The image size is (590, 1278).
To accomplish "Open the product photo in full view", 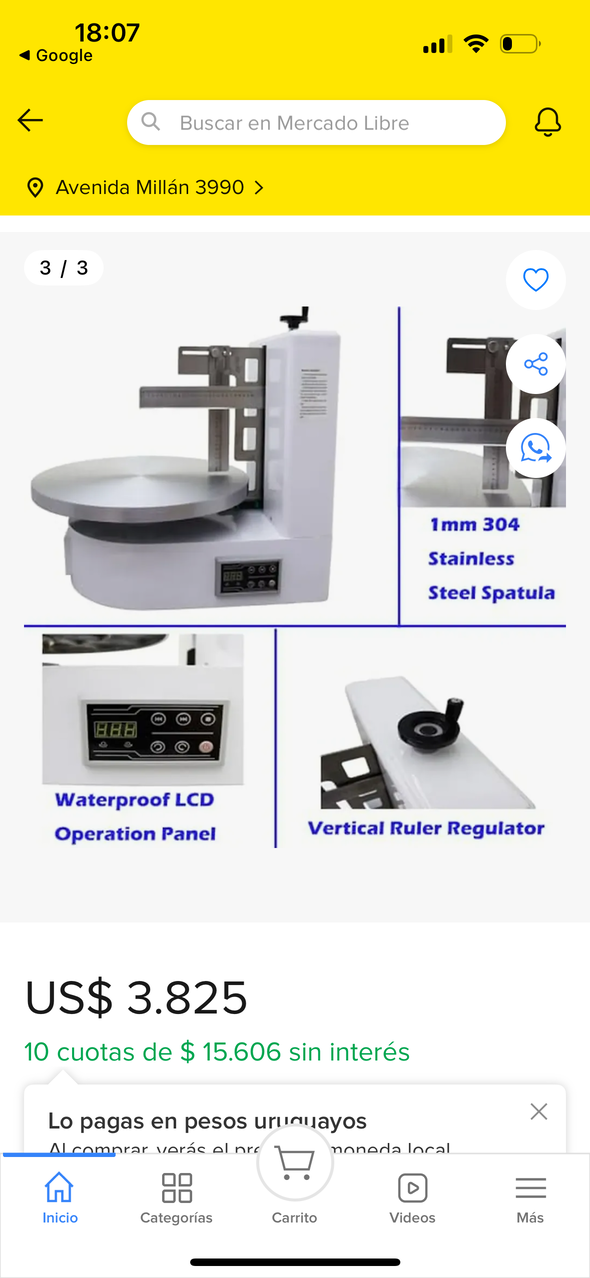I will tap(295, 578).
